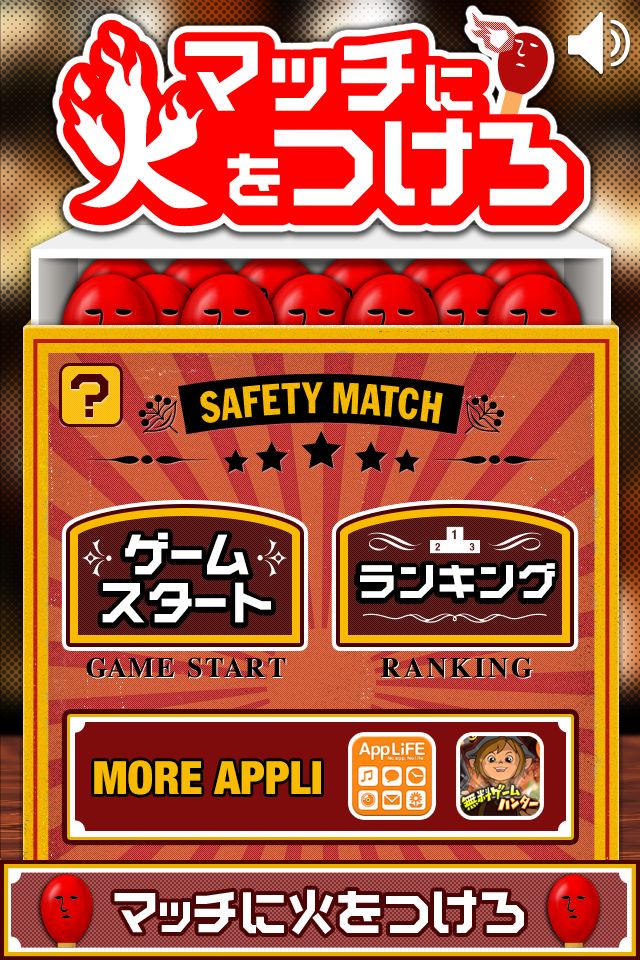Open the free game hunter app icon
This screenshot has width=640, height=960.
click(500, 776)
